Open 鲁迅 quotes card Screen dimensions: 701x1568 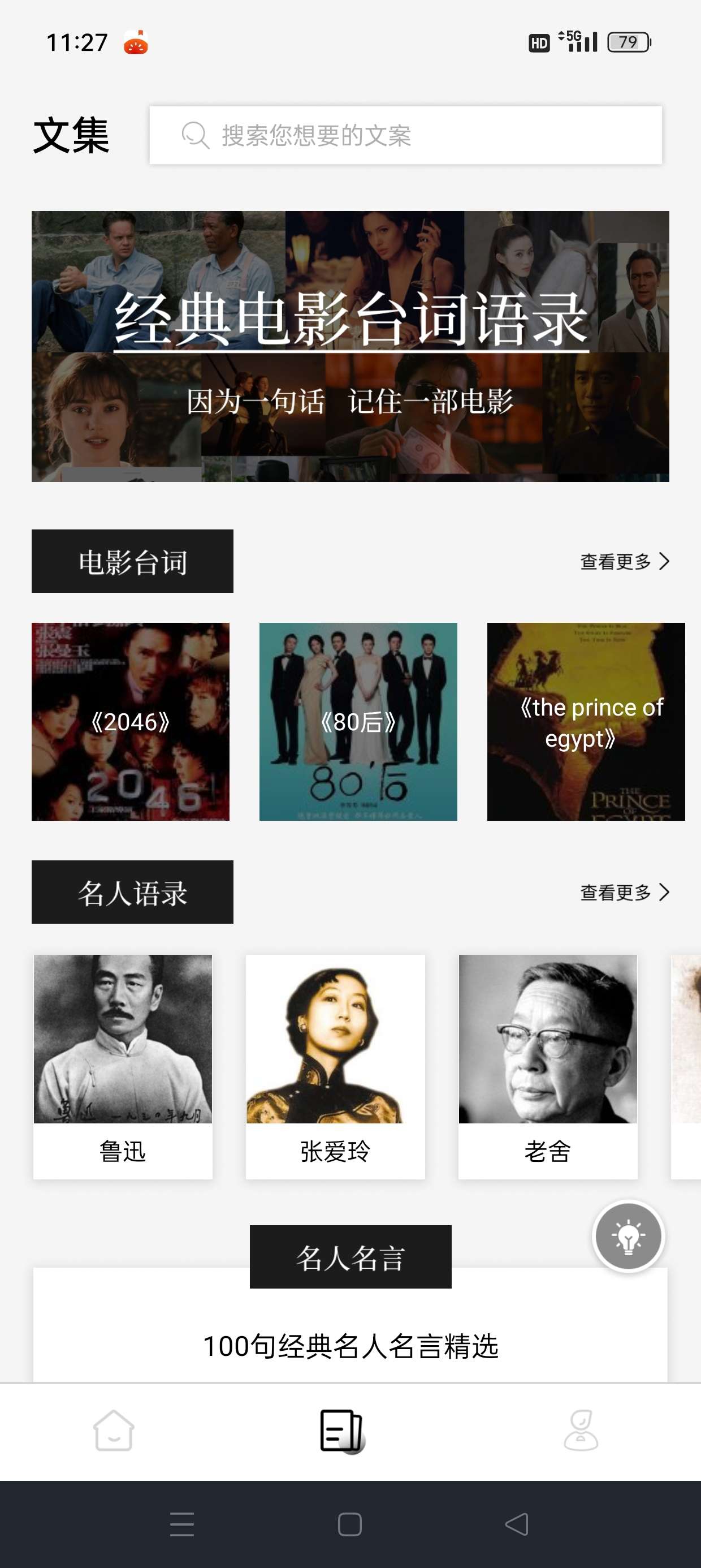123,1066
